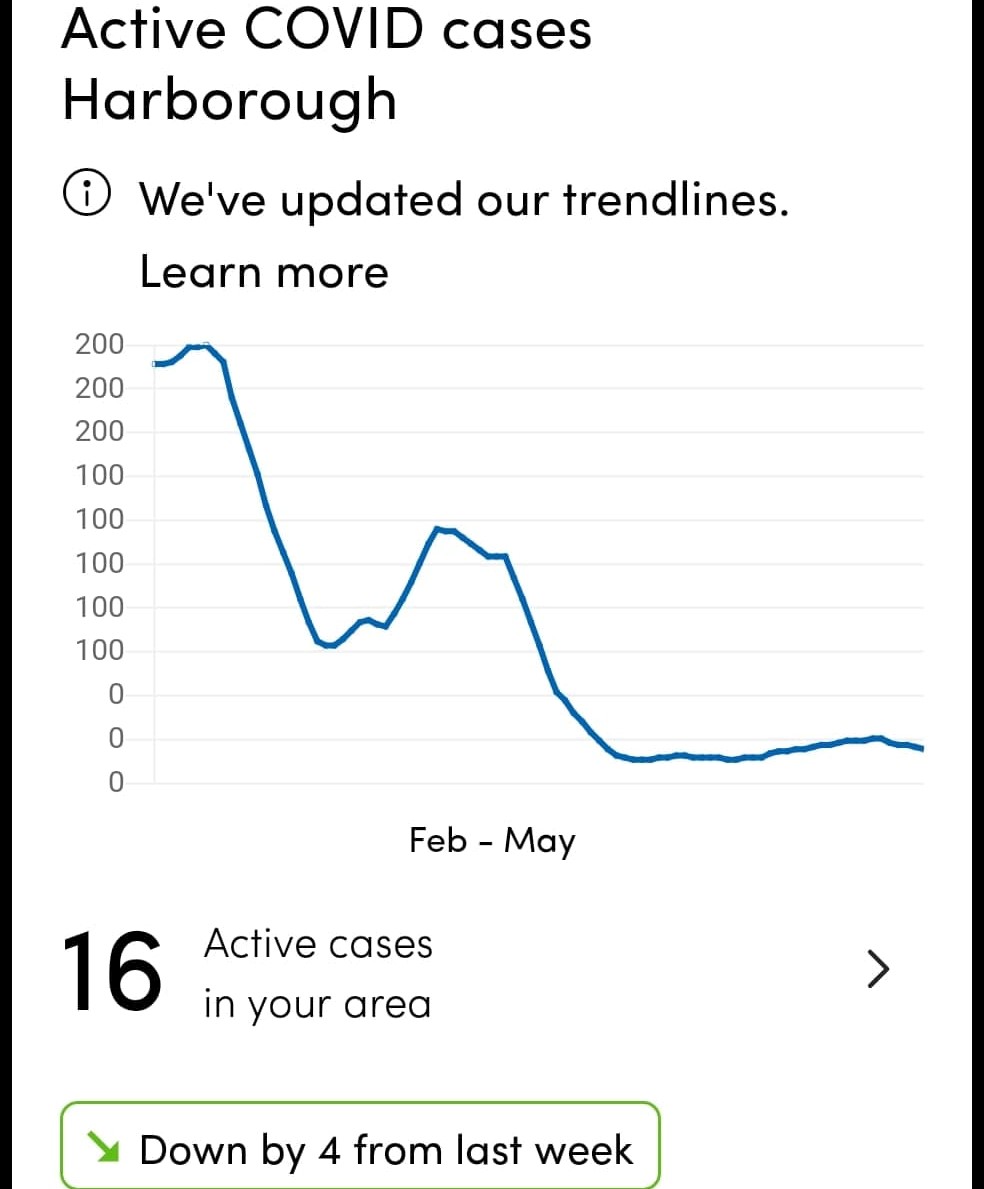Open active cases in your area details
This screenshot has width=984, height=1189.
(x=877, y=968)
